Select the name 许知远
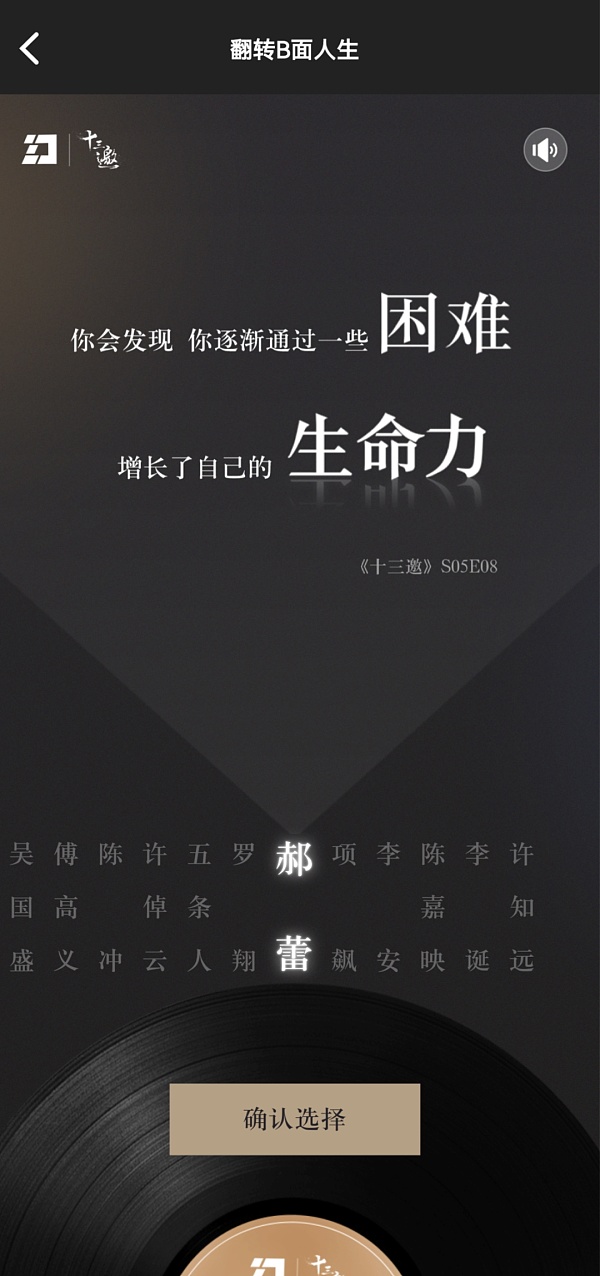Screen dimensions: 600x1276 point(522,907)
